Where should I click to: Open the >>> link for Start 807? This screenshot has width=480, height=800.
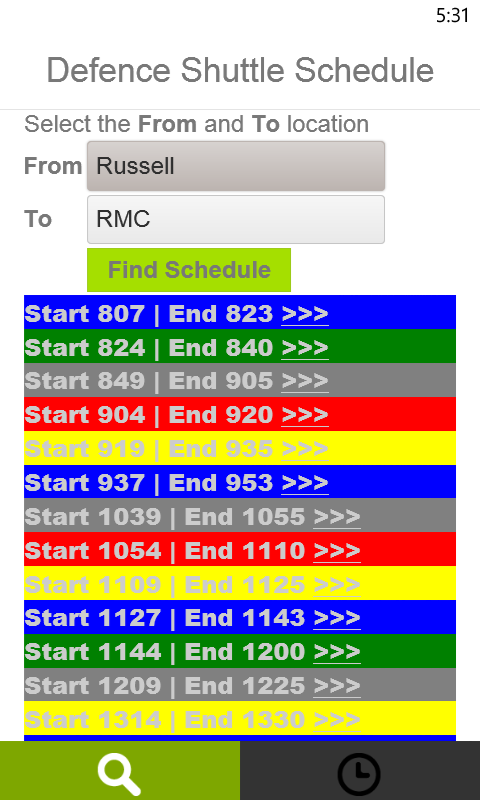click(x=305, y=314)
